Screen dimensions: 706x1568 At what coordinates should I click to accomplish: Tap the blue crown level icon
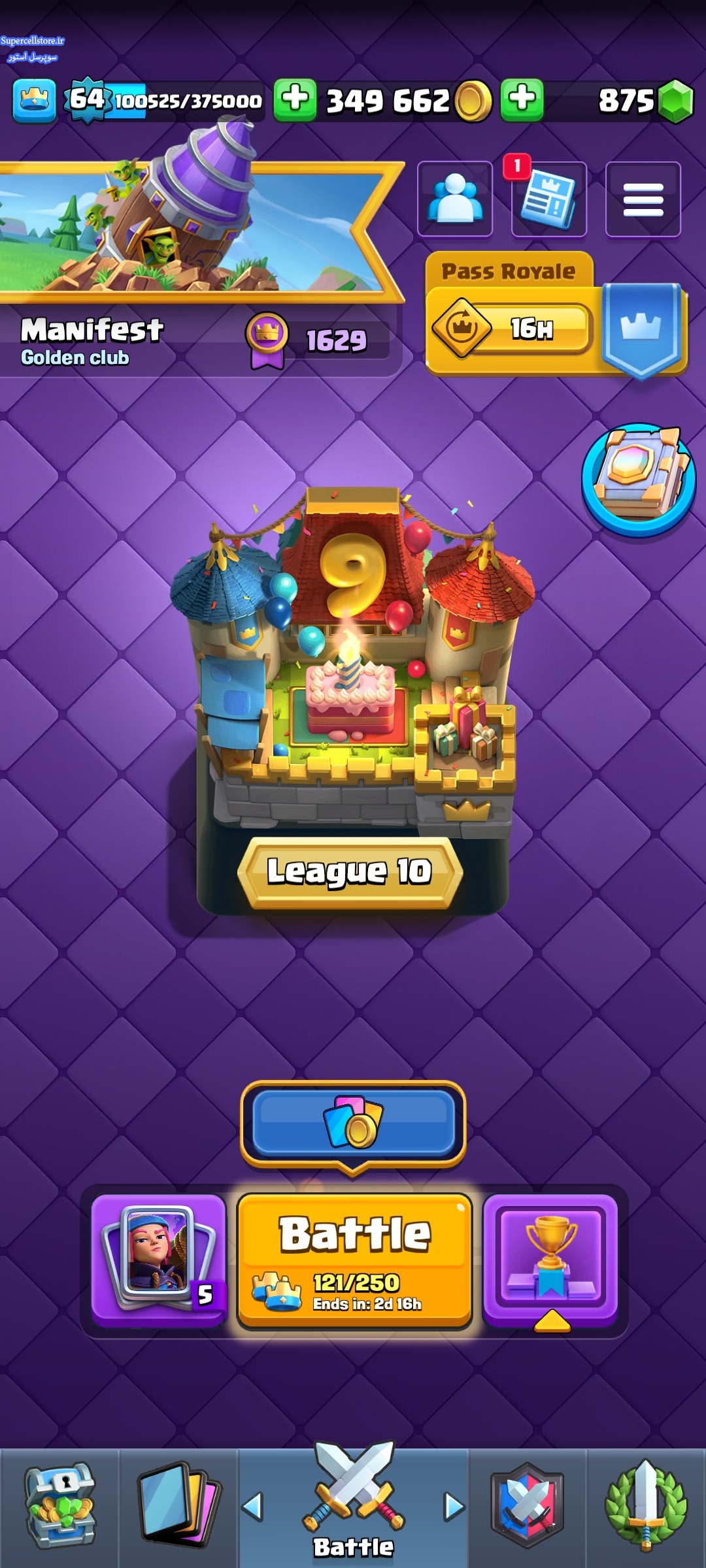(x=34, y=101)
